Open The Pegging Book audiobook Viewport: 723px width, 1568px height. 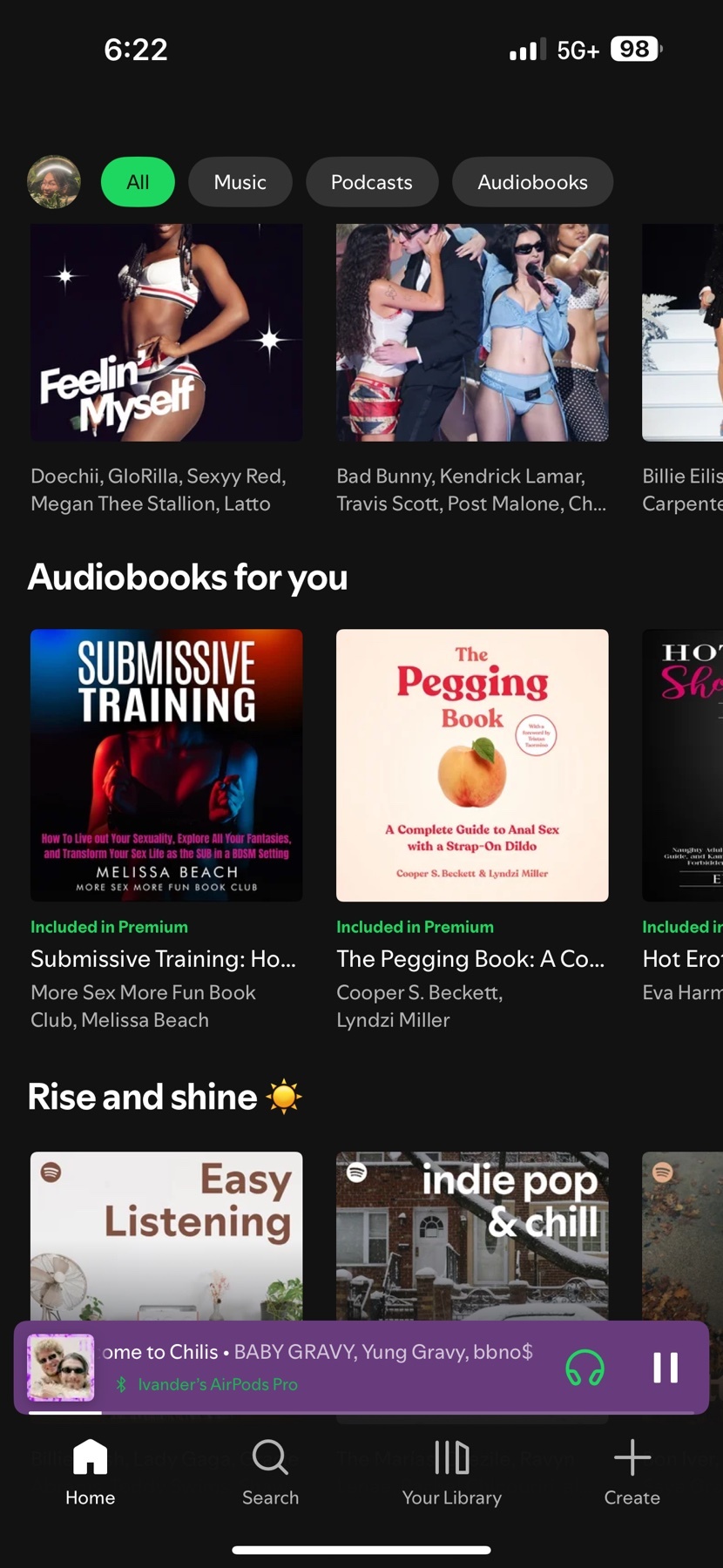coord(472,765)
